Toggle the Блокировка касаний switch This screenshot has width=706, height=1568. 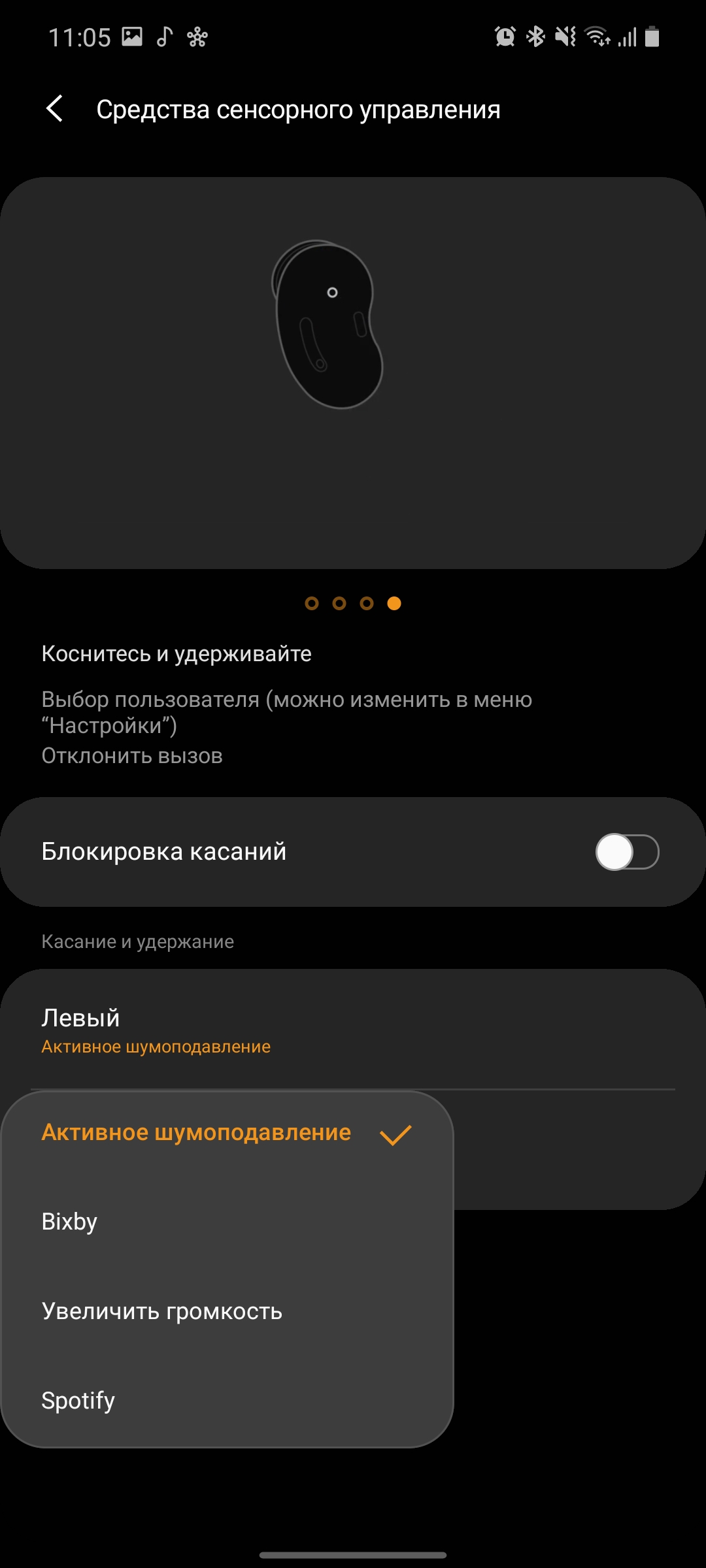point(626,852)
